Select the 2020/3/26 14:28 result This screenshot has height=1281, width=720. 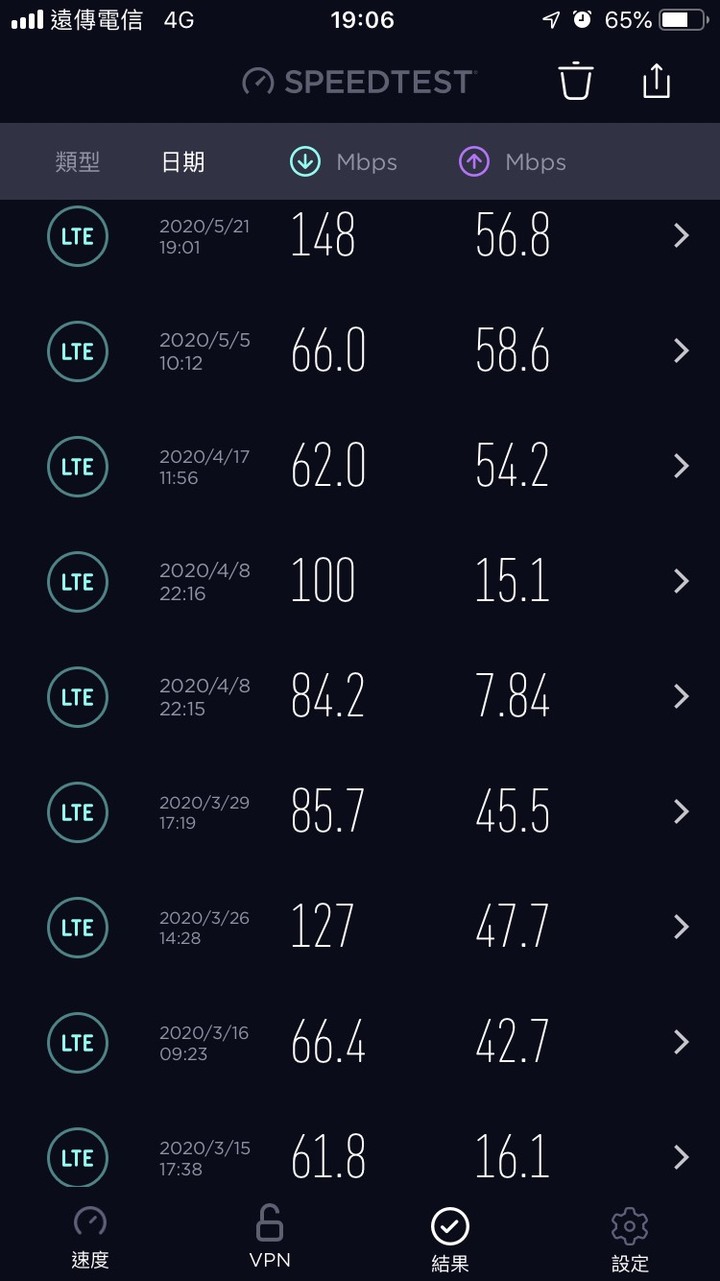coord(360,927)
